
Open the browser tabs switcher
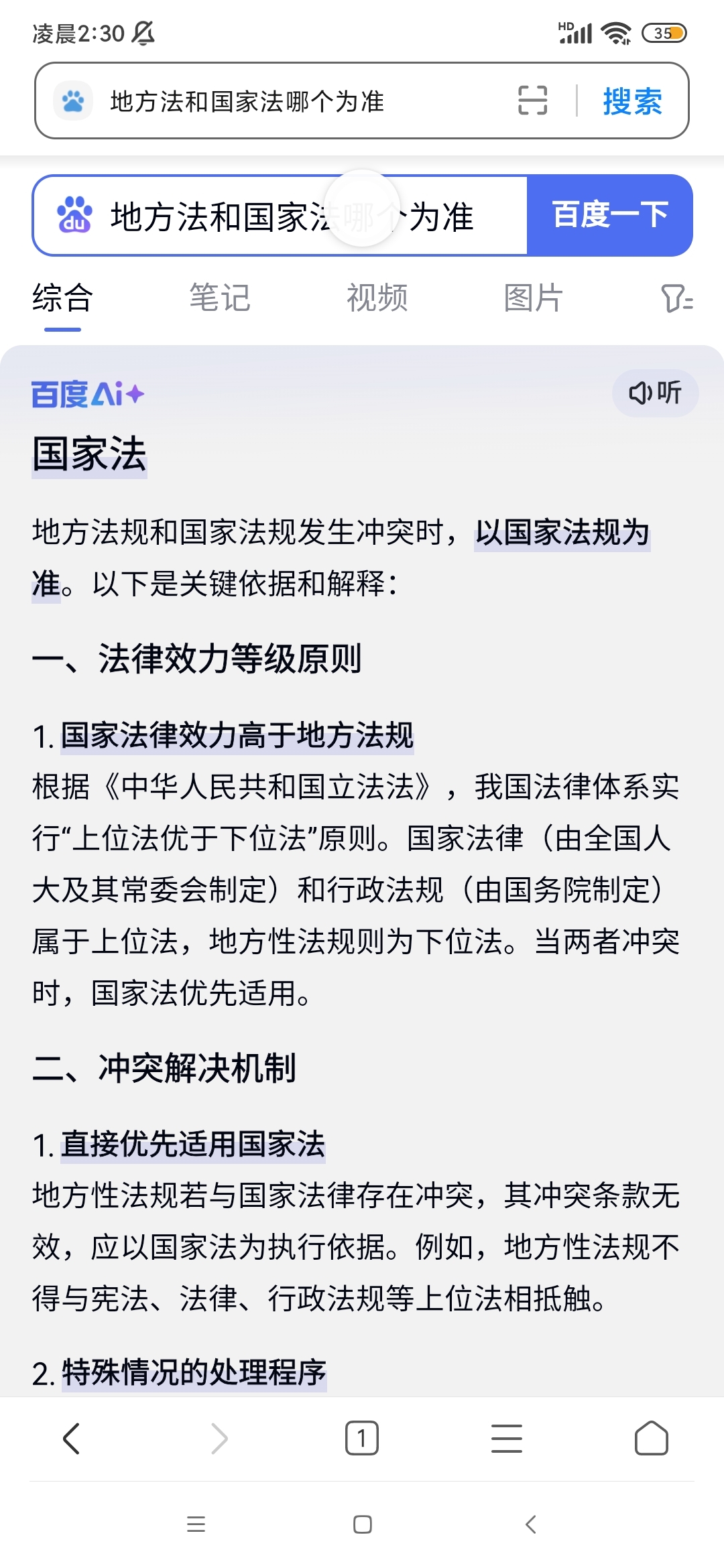pyautogui.click(x=362, y=1438)
